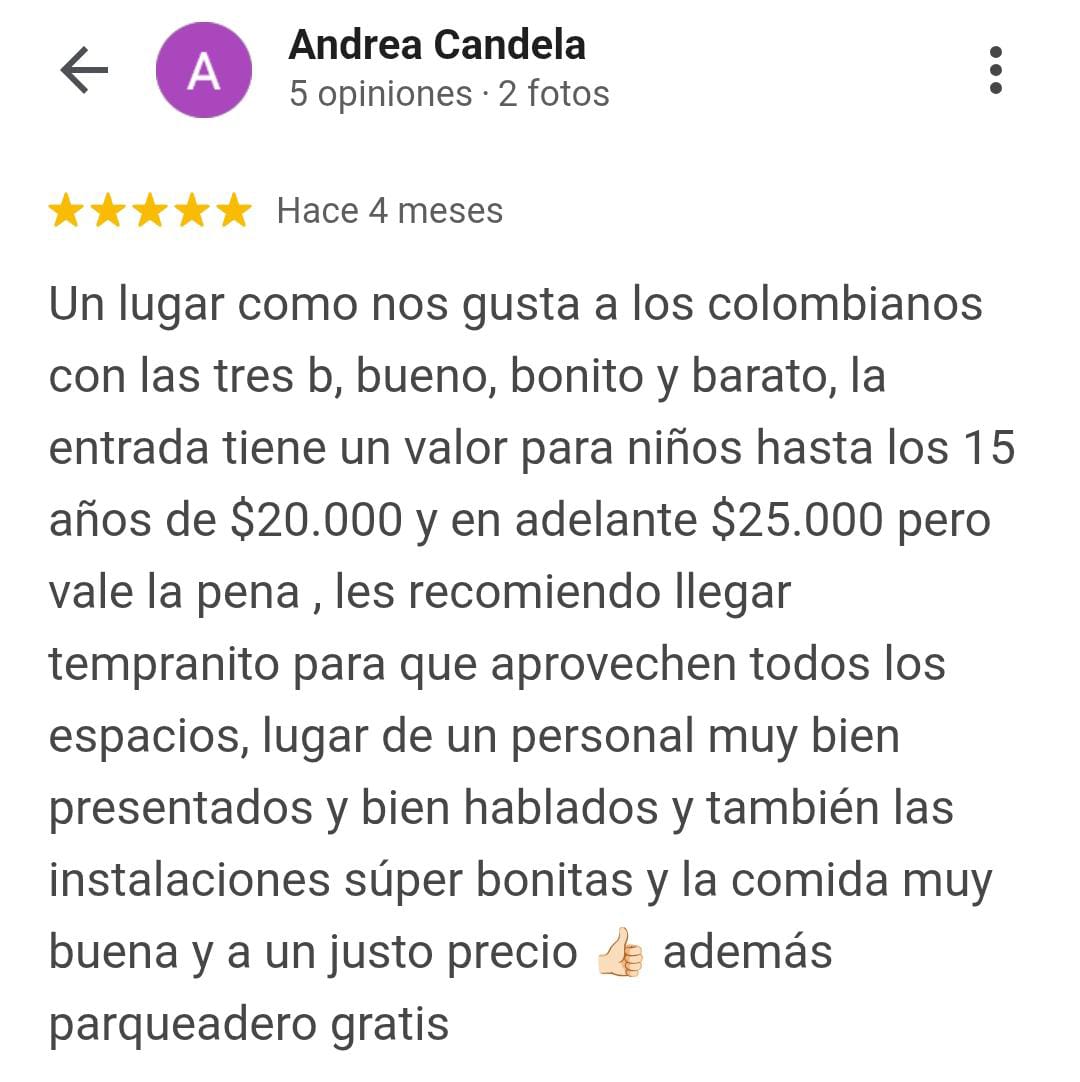View Andrea Candela's reviewer profile name
This screenshot has height=1082, width=1080.
pyautogui.click(x=436, y=45)
